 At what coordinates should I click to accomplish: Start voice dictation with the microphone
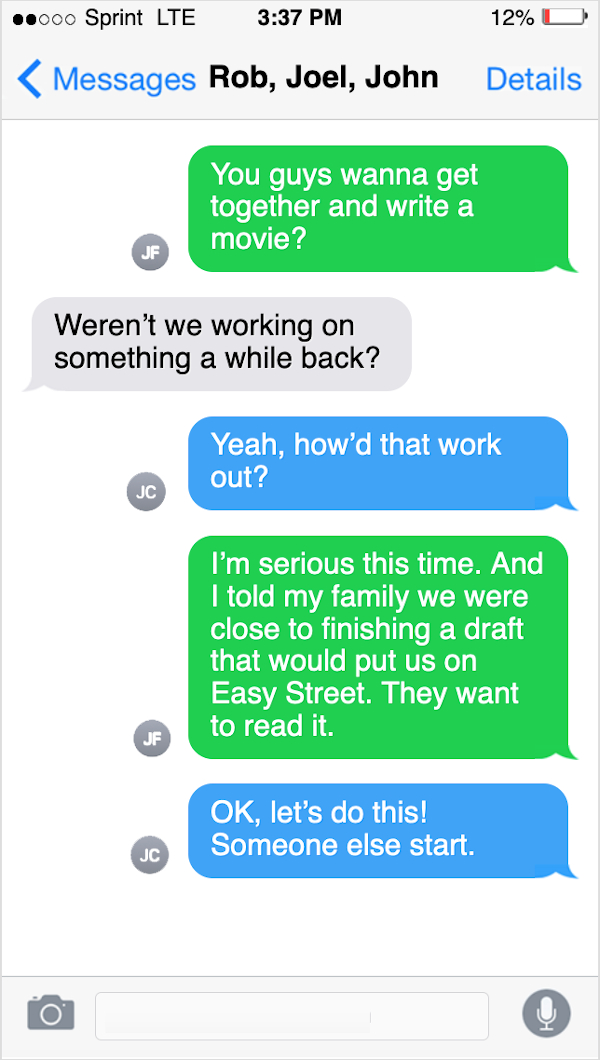(x=546, y=1014)
